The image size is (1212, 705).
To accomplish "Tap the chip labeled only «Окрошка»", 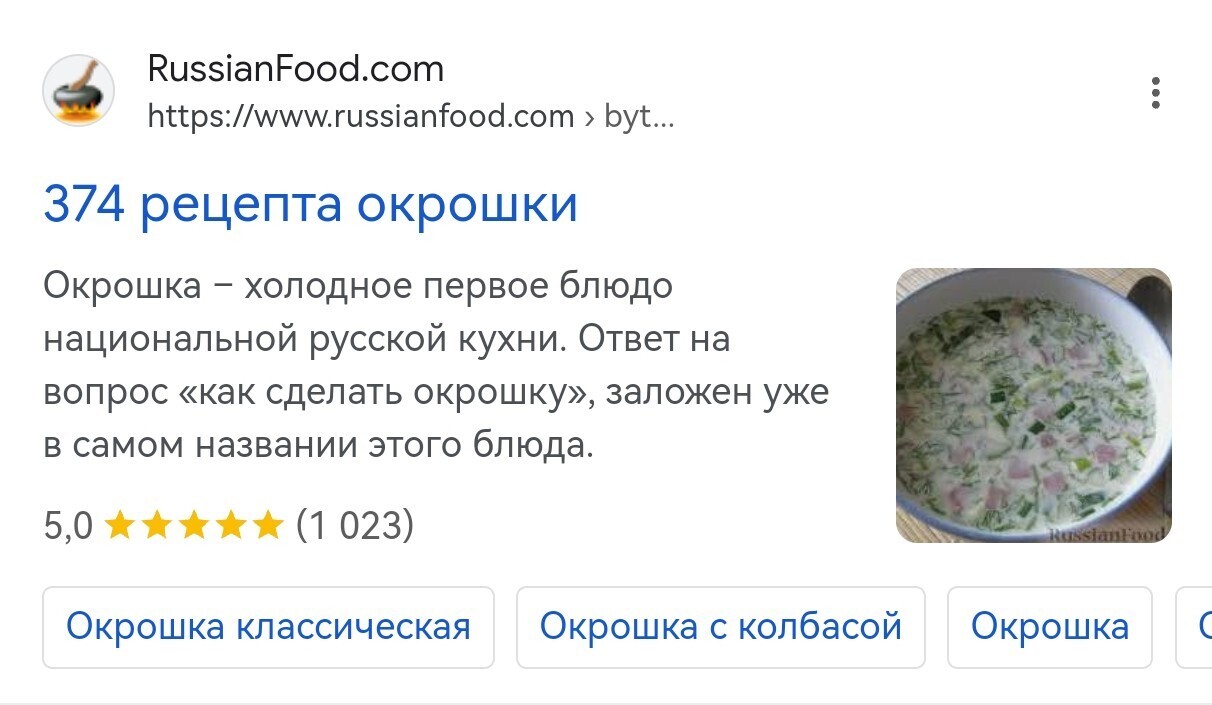I will (1049, 627).
